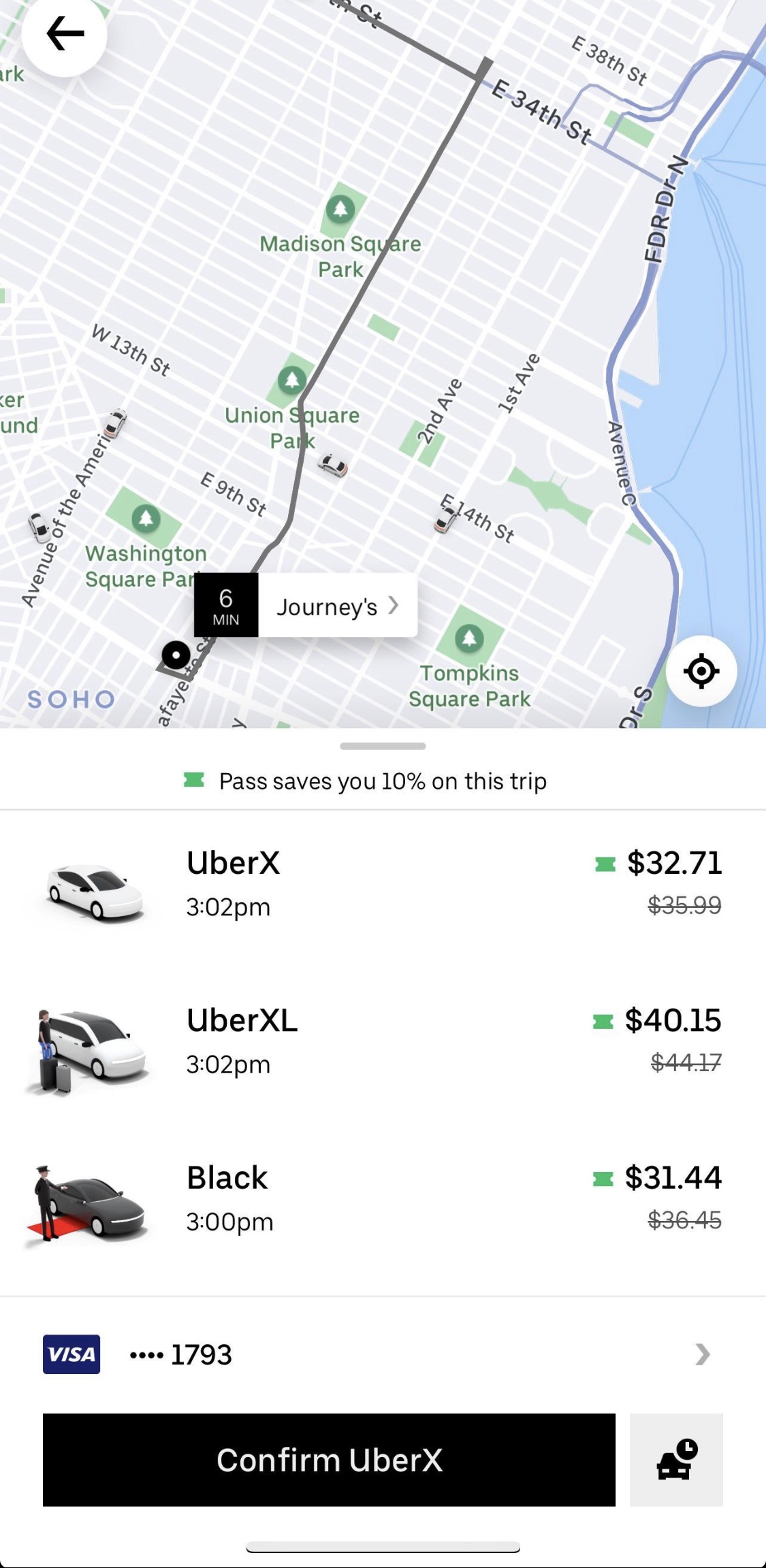The height and width of the screenshot is (1568, 766).
Task: Recenter map with the location target button
Action: pyautogui.click(x=701, y=671)
